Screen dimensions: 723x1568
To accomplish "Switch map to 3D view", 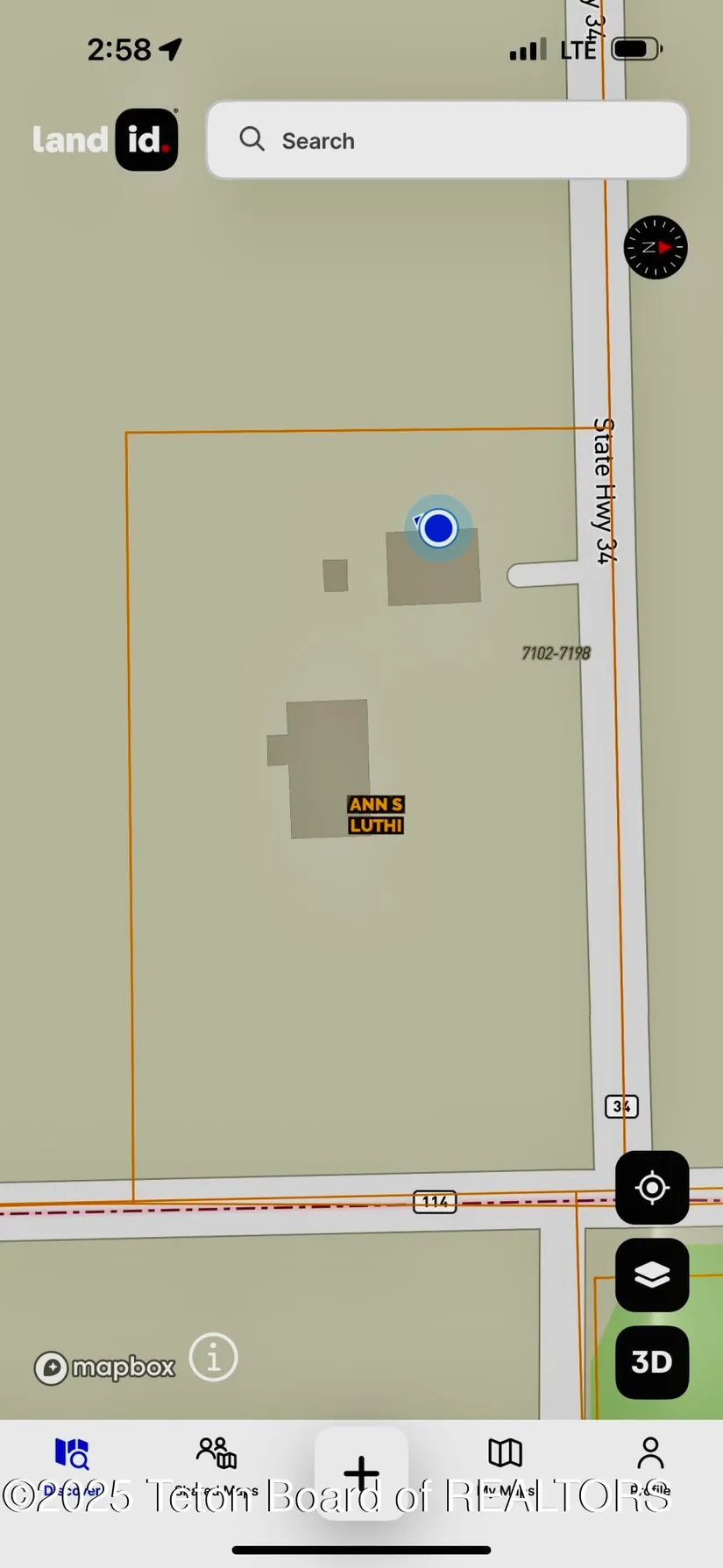I will coord(652,1362).
